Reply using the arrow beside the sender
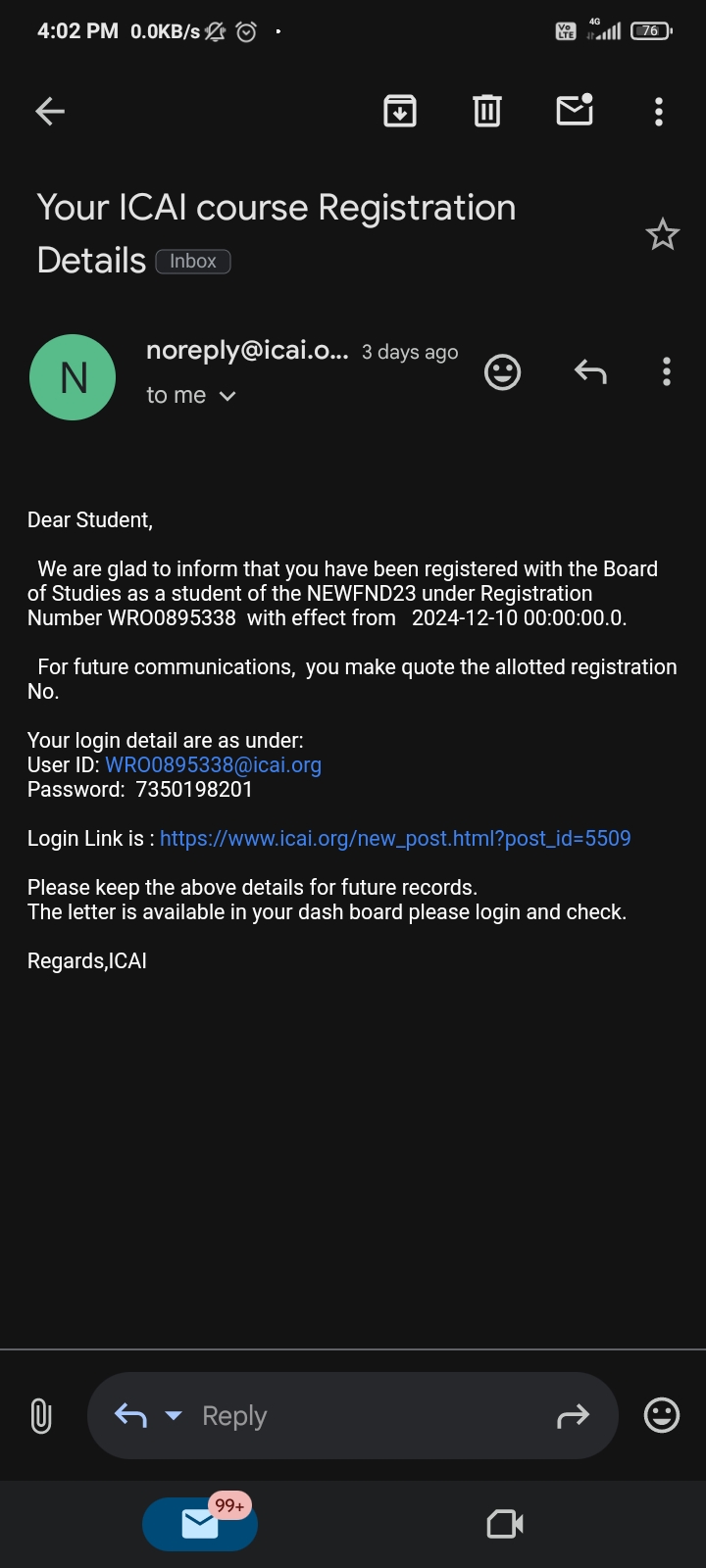Image resolution: width=706 pixels, height=1568 pixels. [x=590, y=372]
